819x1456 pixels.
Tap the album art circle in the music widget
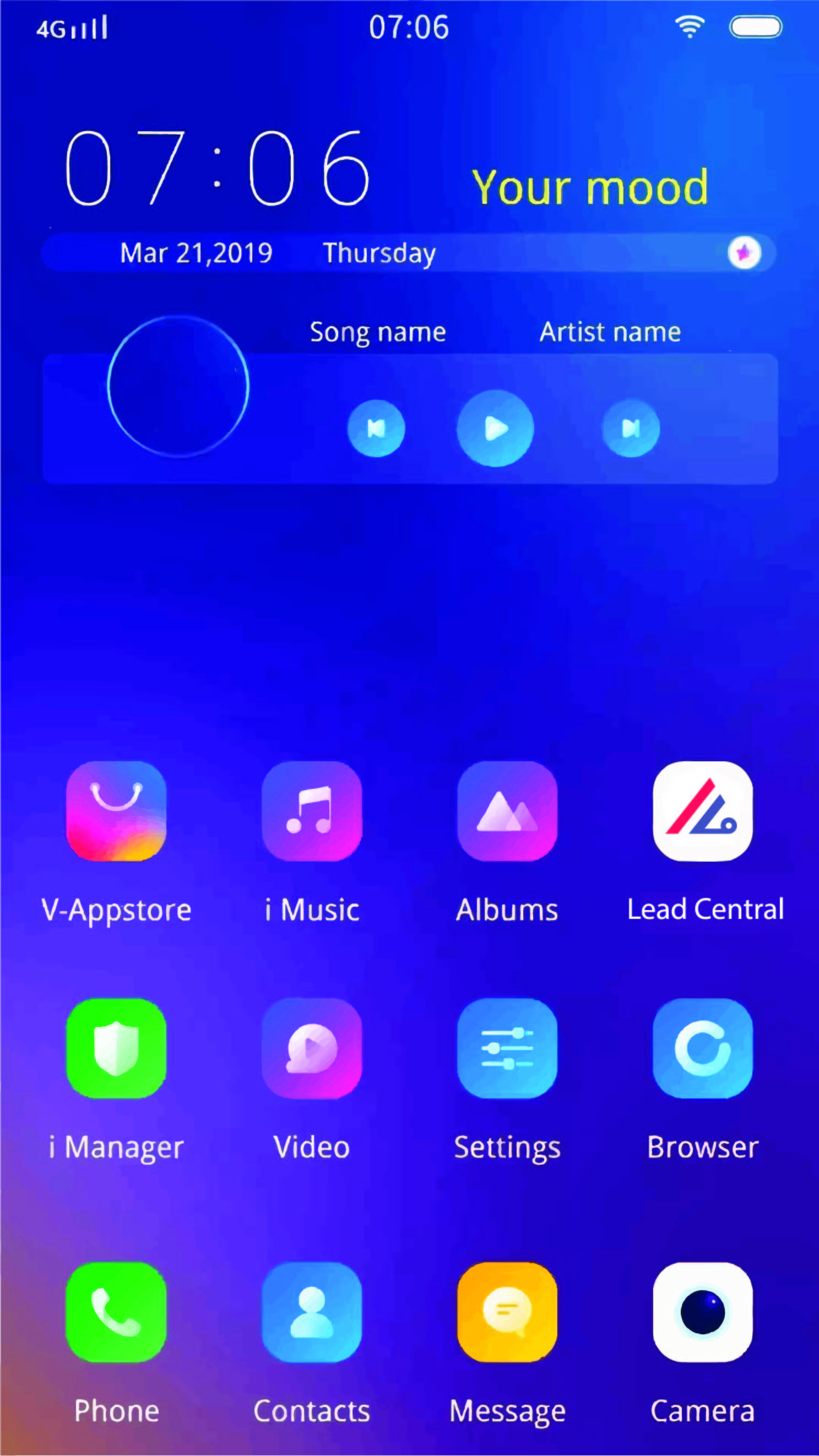(178, 386)
